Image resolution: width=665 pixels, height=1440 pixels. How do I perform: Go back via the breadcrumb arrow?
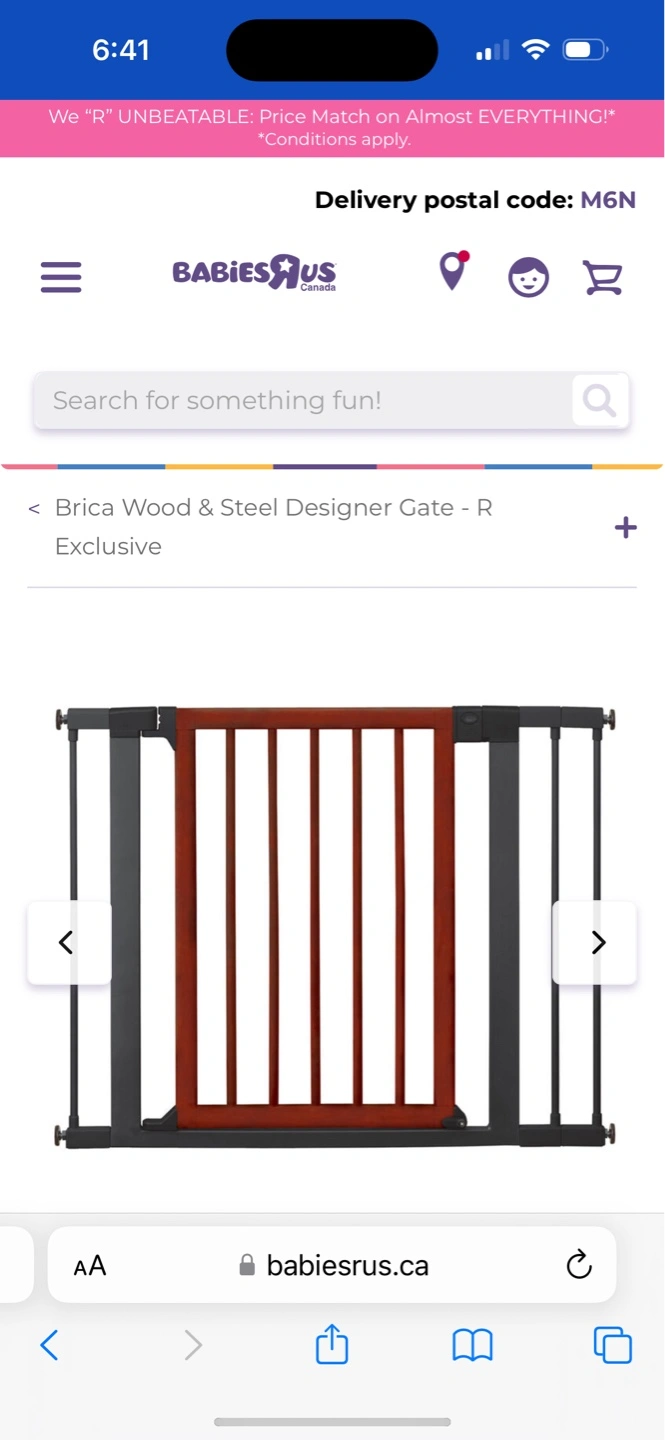click(x=34, y=509)
